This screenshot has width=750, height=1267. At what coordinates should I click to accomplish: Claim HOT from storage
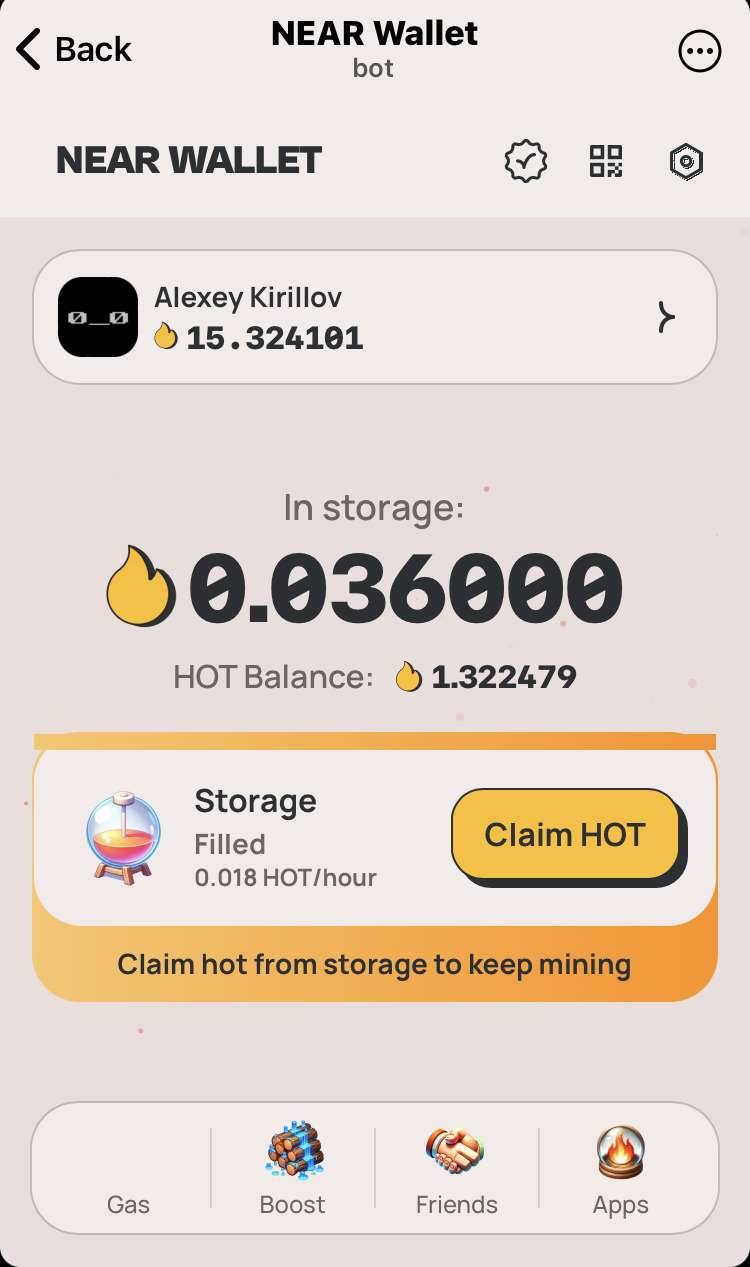pyautogui.click(x=565, y=835)
